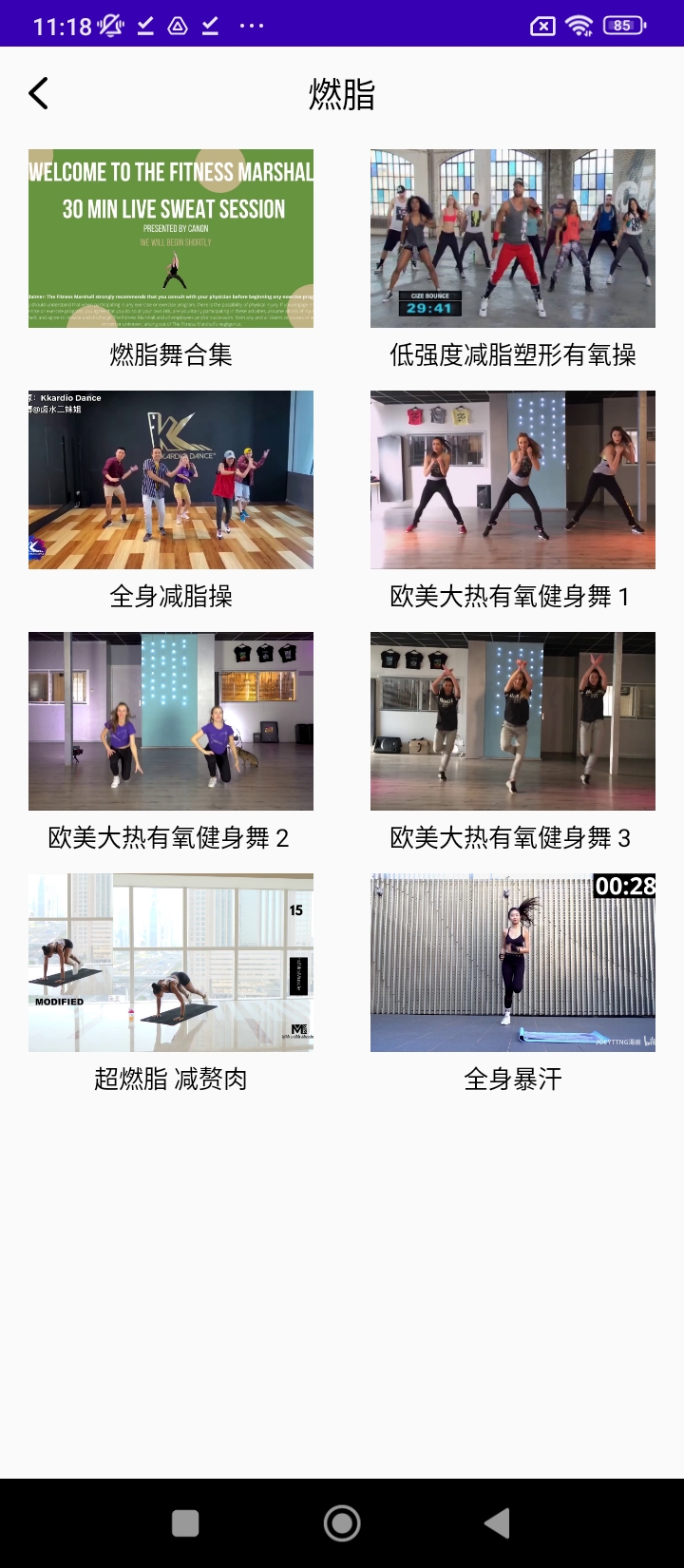Open the 超燃脂 减赘肉 workout
The width and height of the screenshot is (684, 1568).
click(x=171, y=963)
